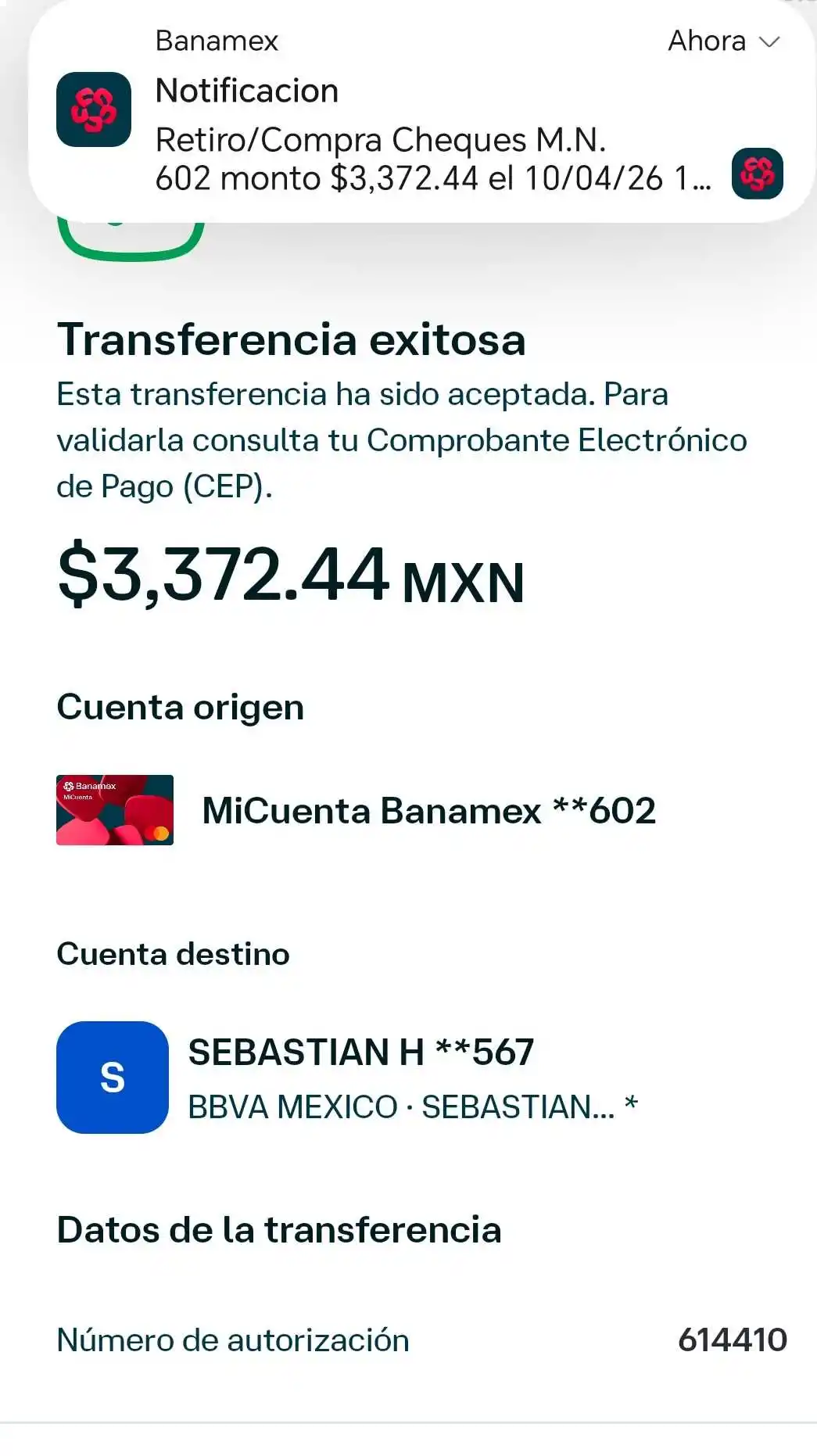
Task: Expand the Banamex notification chevron
Action: pos(770,42)
